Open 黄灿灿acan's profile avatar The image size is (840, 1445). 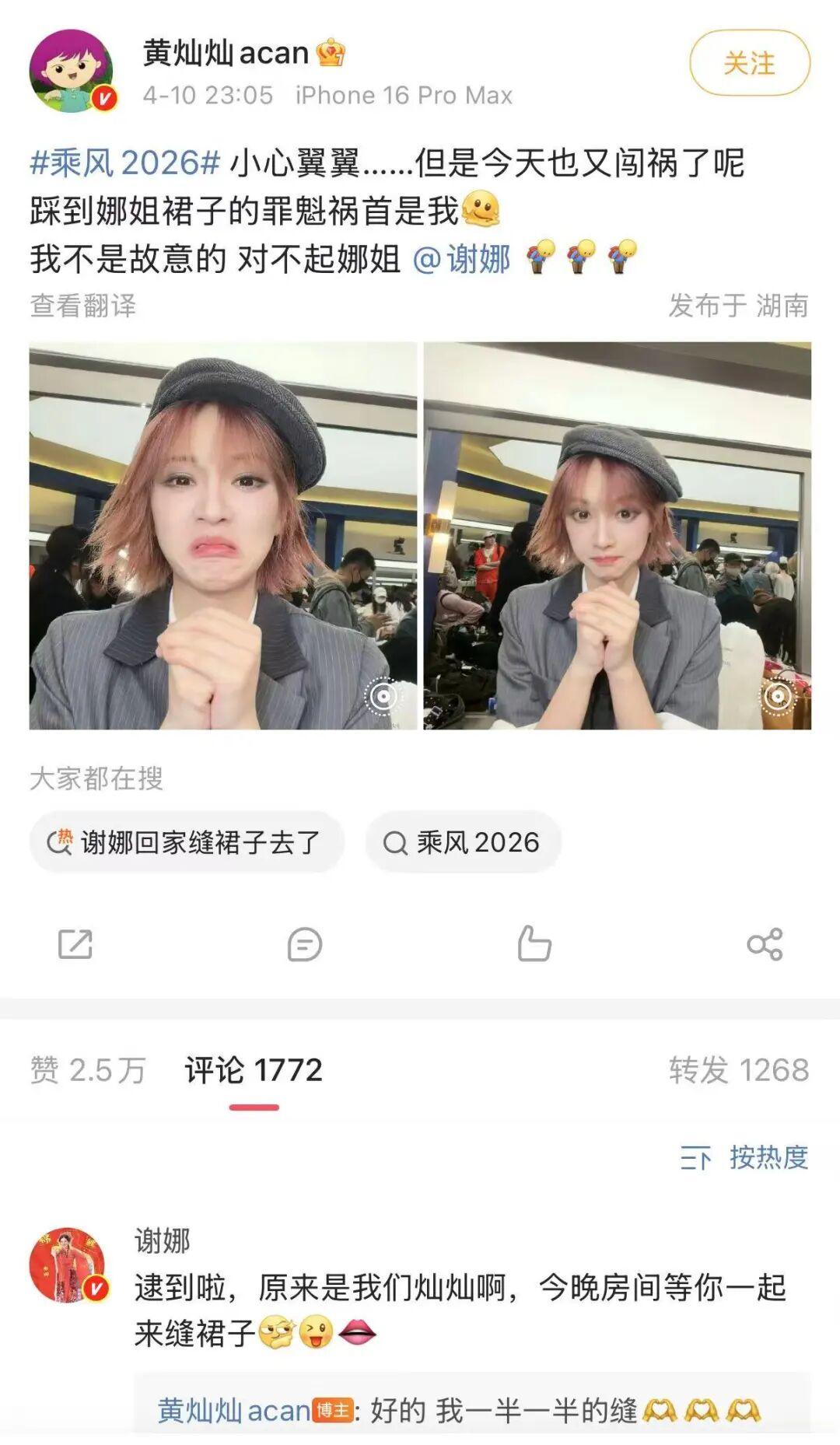72,71
